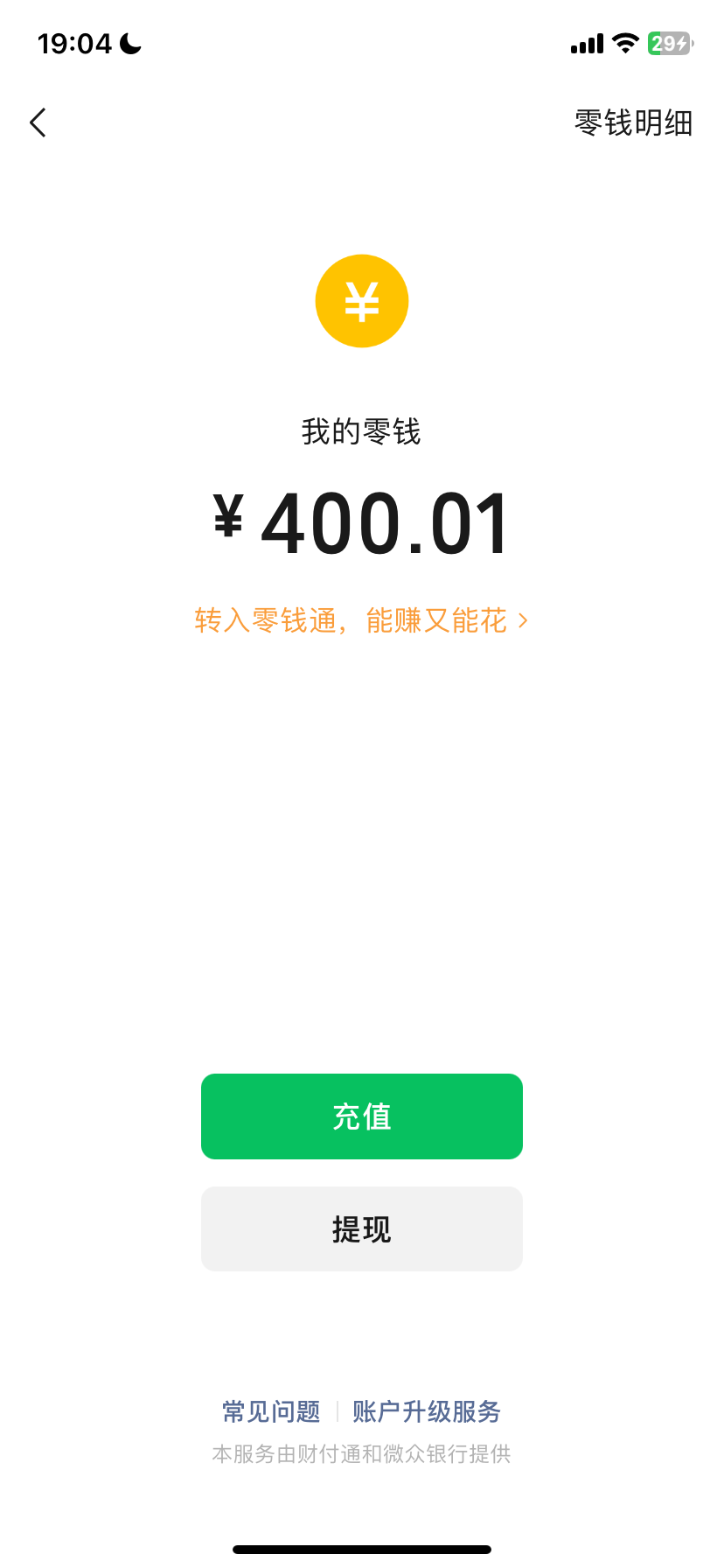Viewport: 724px width, 1568px height.
Task: Open the 常见问题 FAQ link
Action: 272,1411
